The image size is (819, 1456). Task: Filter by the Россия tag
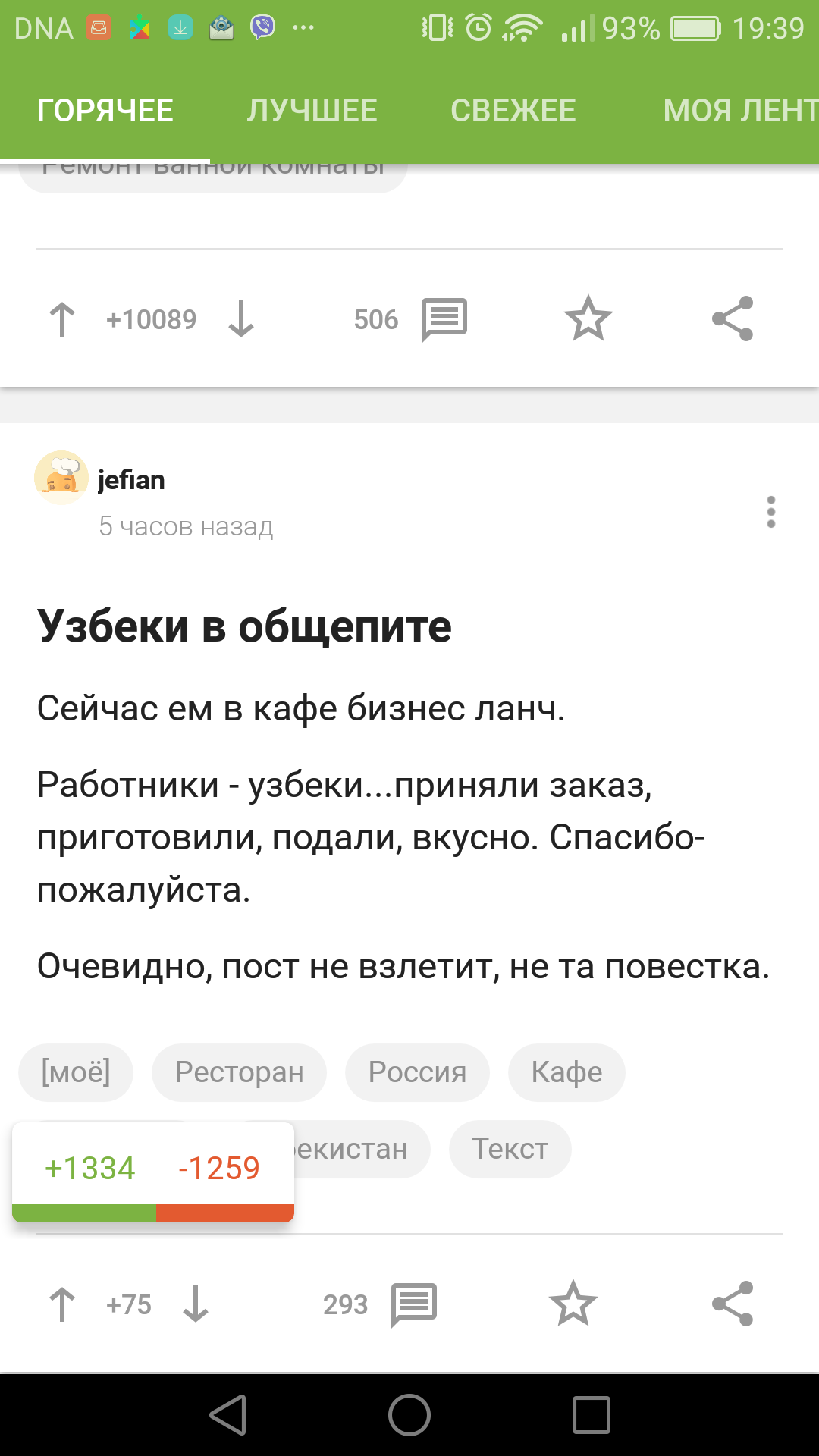tap(417, 1072)
